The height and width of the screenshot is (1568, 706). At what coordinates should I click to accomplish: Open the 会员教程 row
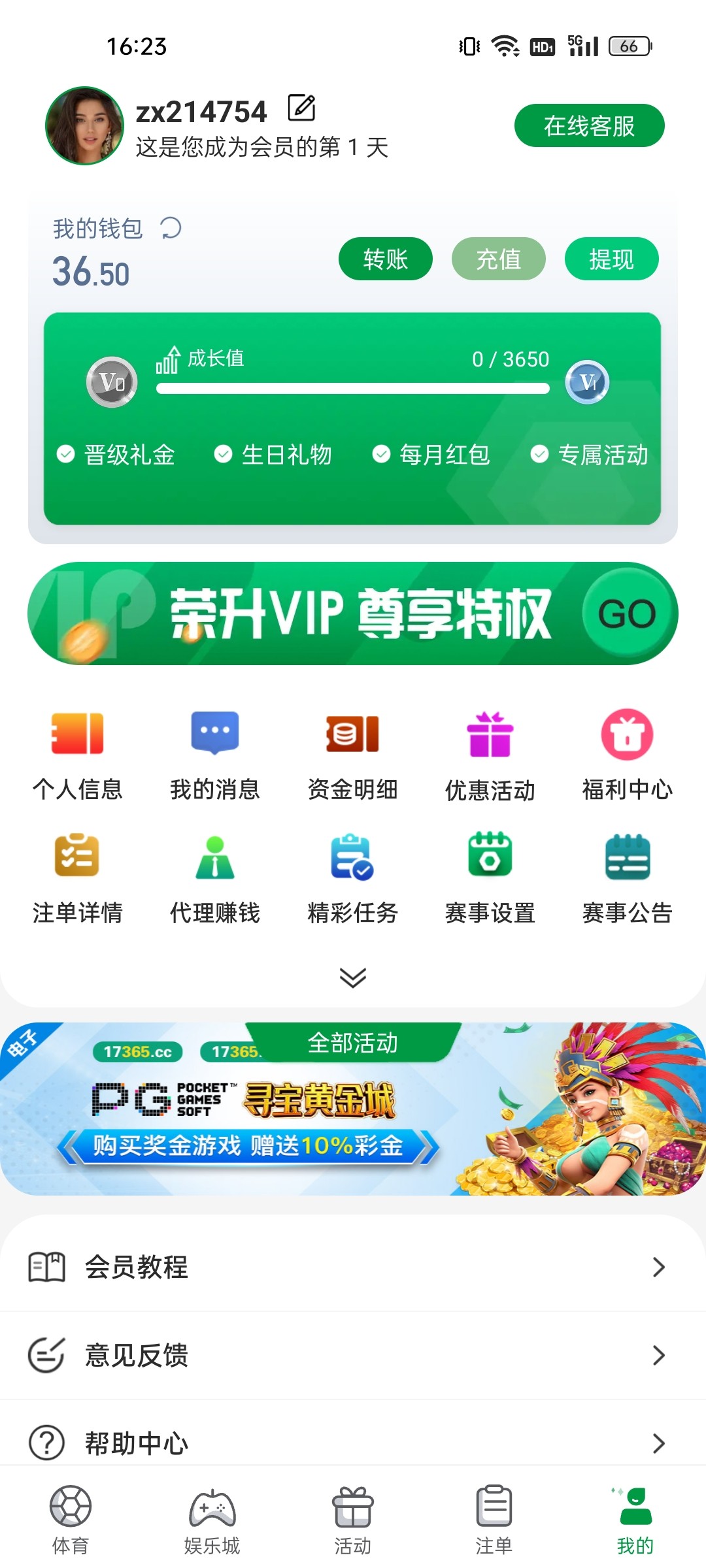[x=353, y=1267]
